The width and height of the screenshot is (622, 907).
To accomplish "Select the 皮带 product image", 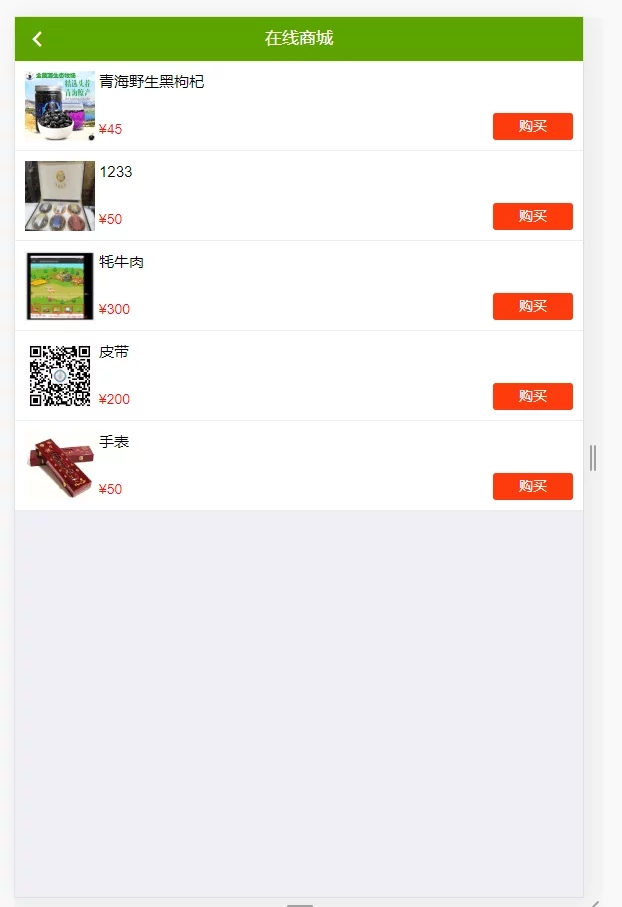I will point(60,376).
